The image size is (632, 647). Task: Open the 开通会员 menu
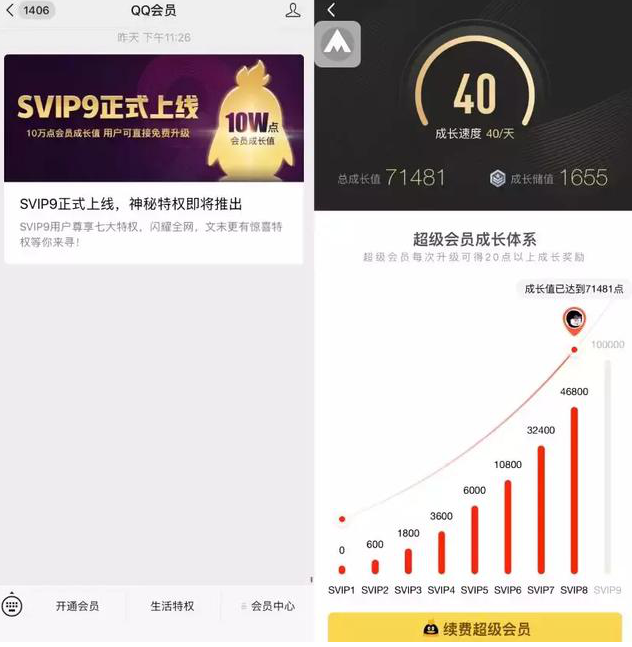77,606
